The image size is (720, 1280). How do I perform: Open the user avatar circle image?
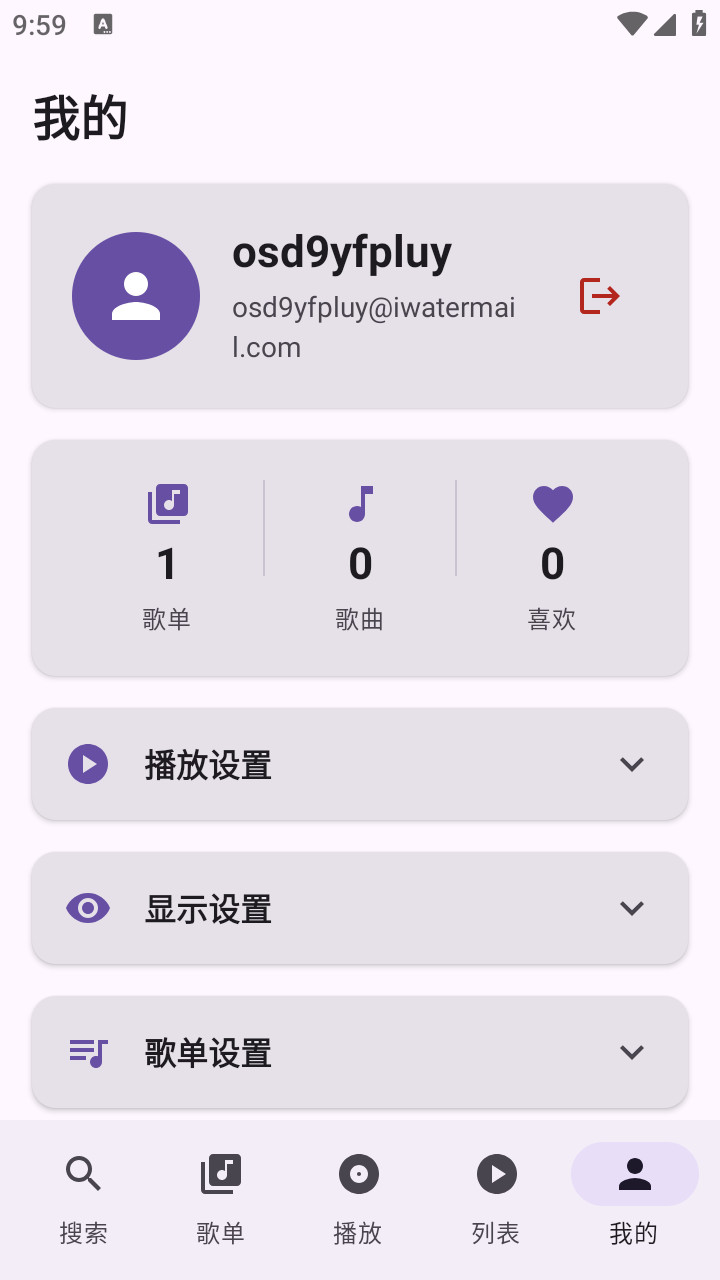click(136, 295)
